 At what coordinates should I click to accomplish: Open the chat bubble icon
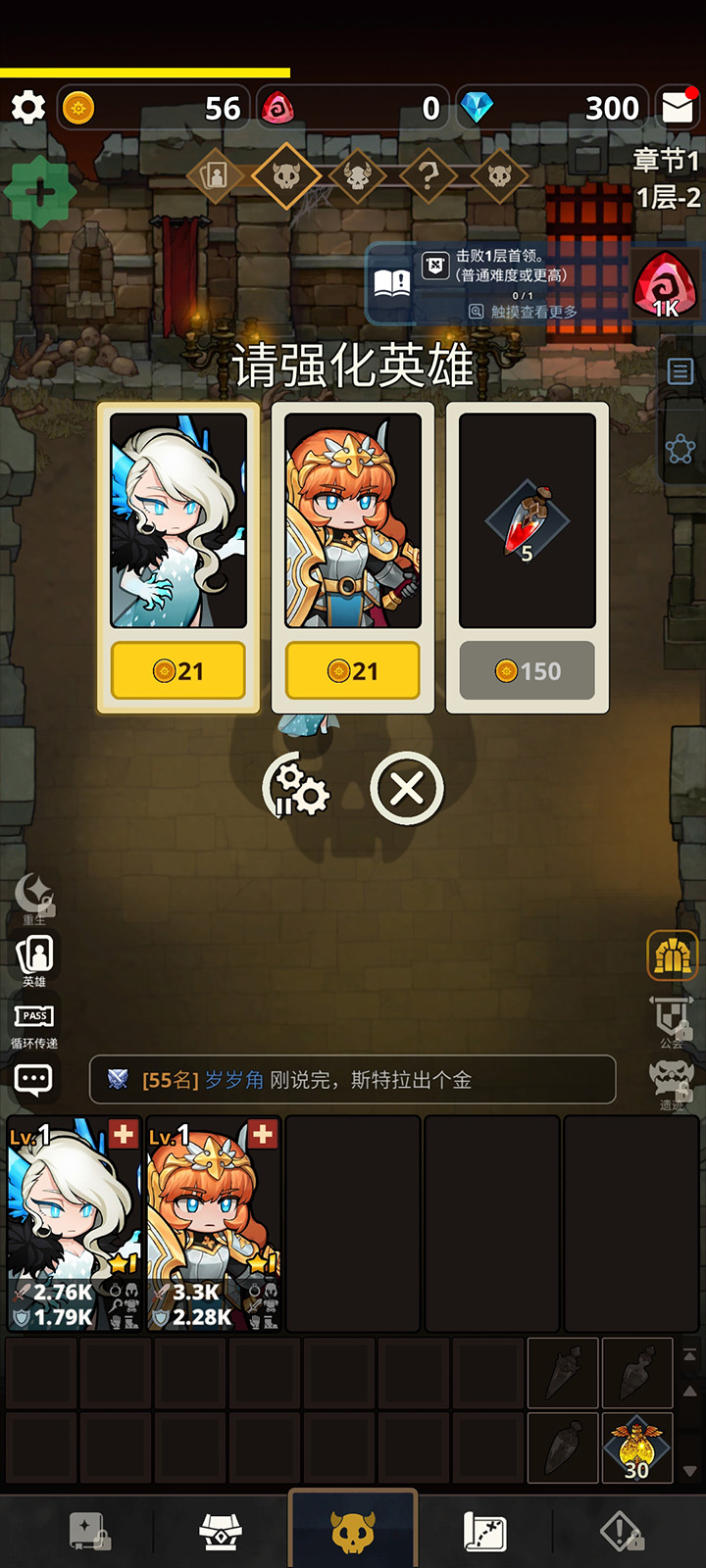click(33, 1080)
